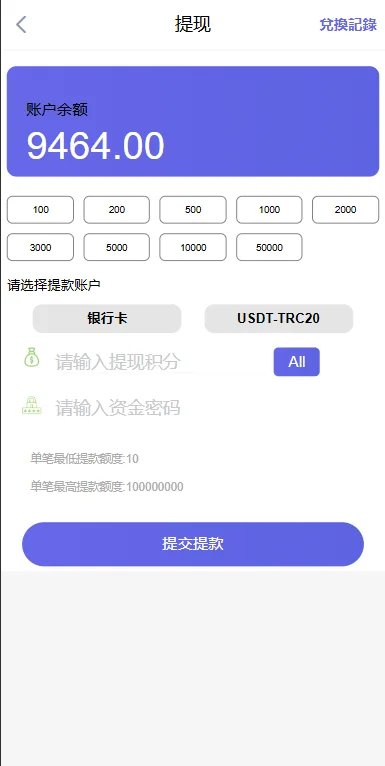385x766 pixels.
Task: Open the 兌換記錄 exchange records link
Action: coord(348,24)
